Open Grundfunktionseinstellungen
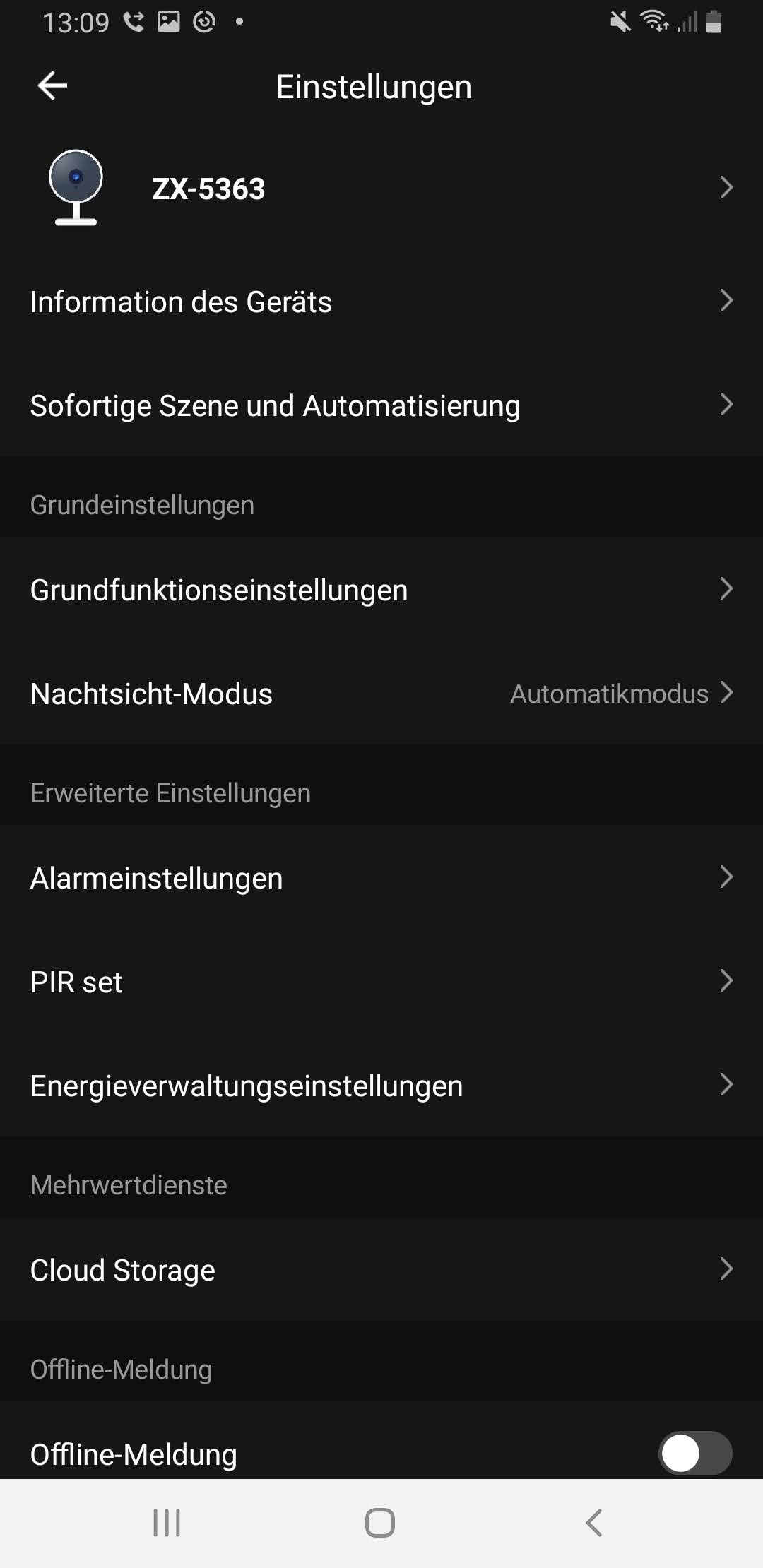763x1568 pixels. [x=381, y=590]
